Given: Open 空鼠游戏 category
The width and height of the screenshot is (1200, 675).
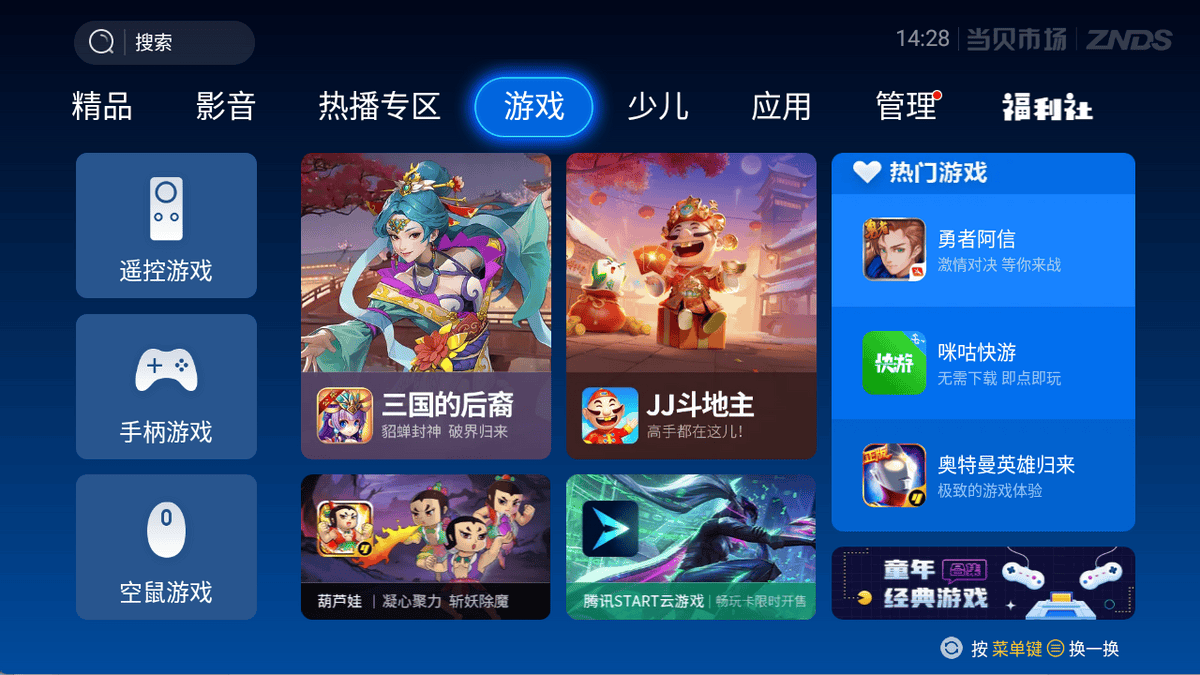Looking at the screenshot, I should pyautogui.click(x=166, y=547).
